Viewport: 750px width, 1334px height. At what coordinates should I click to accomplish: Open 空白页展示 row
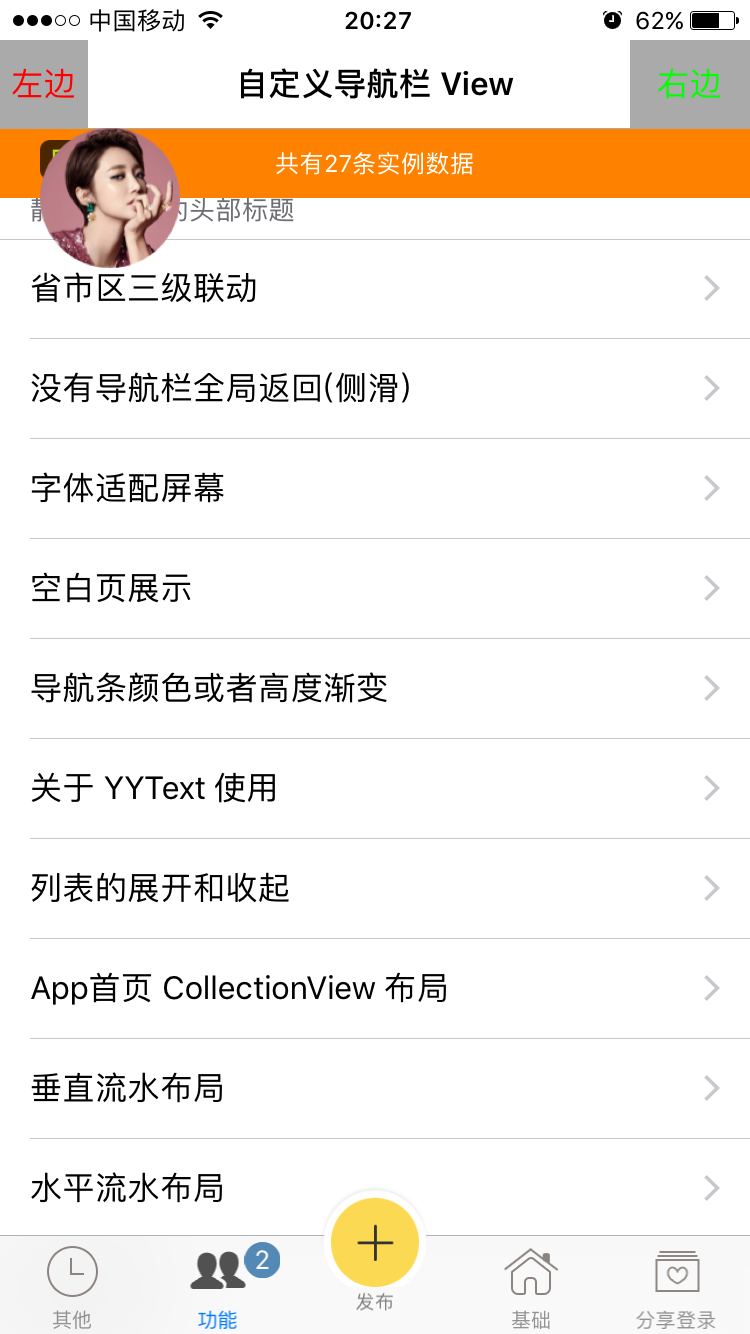point(375,589)
